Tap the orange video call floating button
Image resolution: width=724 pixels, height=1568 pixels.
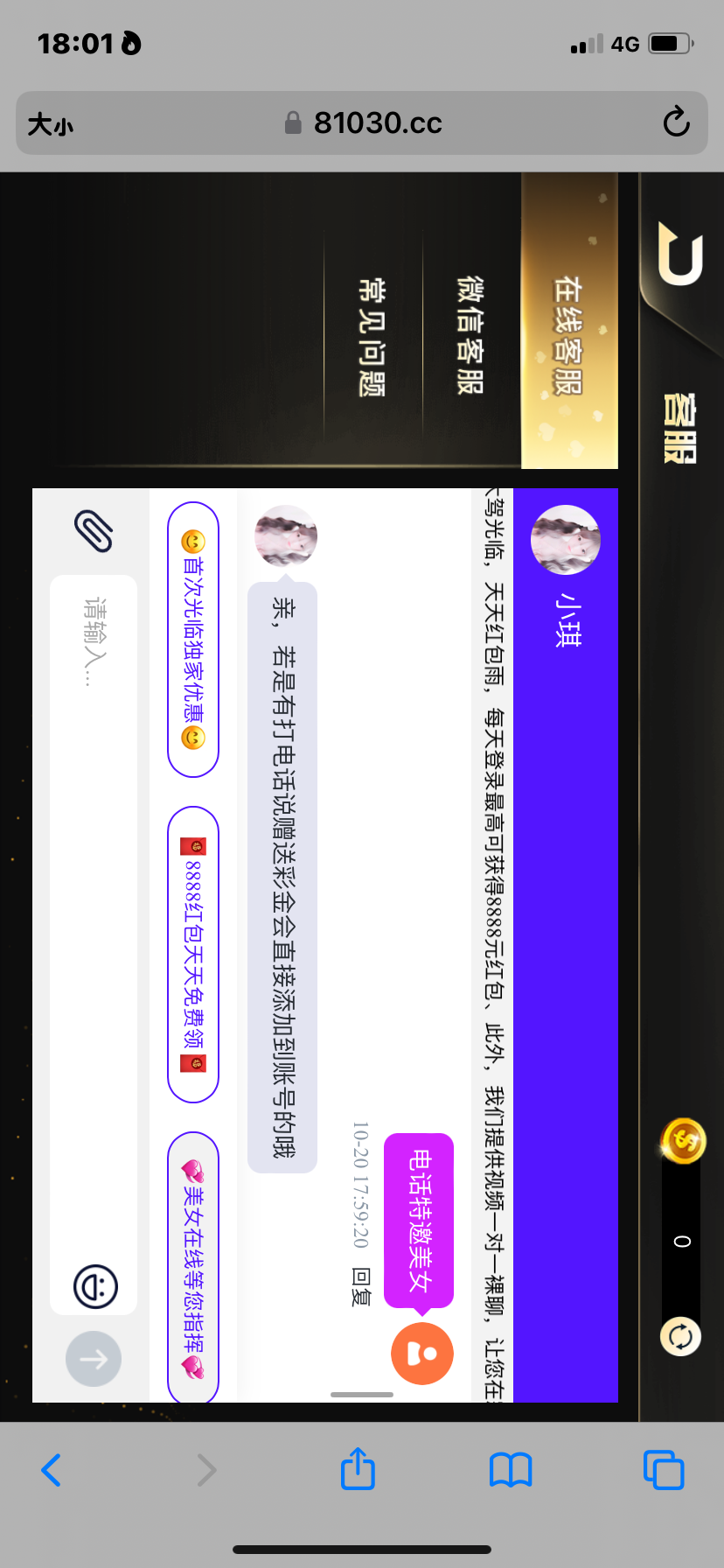click(422, 1354)
